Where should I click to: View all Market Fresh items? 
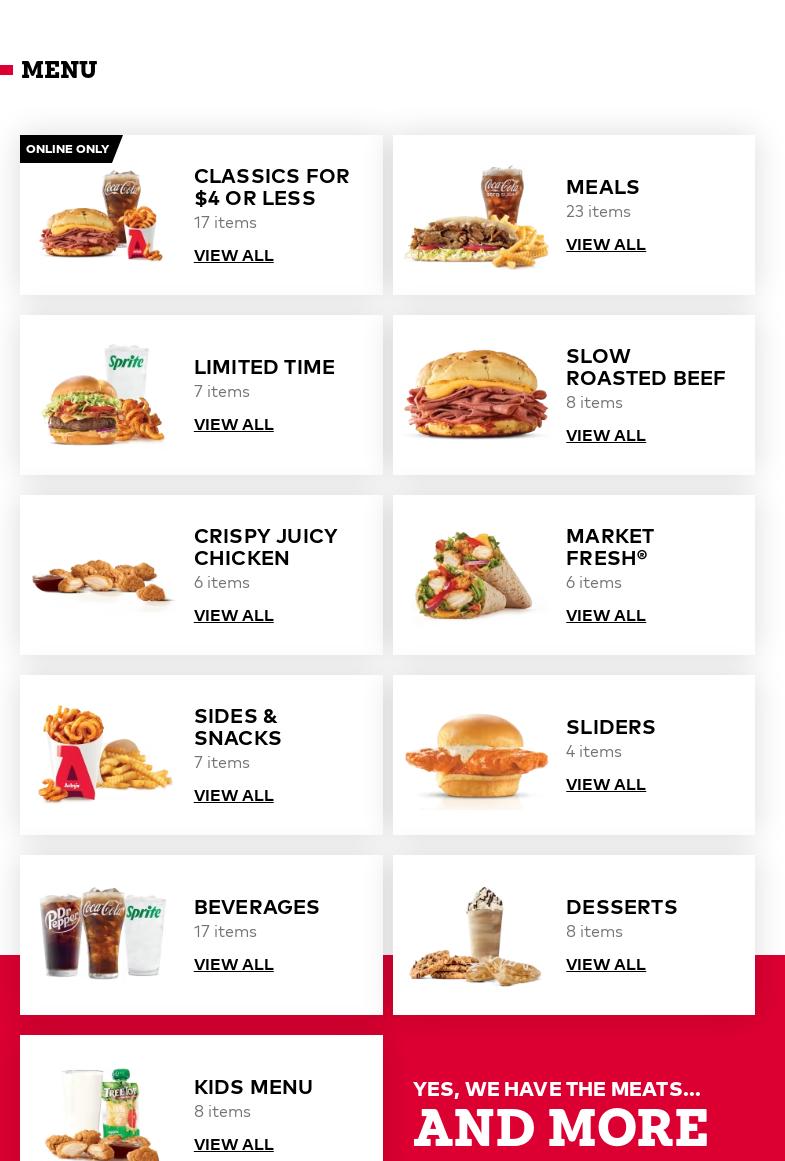(605, 616)
